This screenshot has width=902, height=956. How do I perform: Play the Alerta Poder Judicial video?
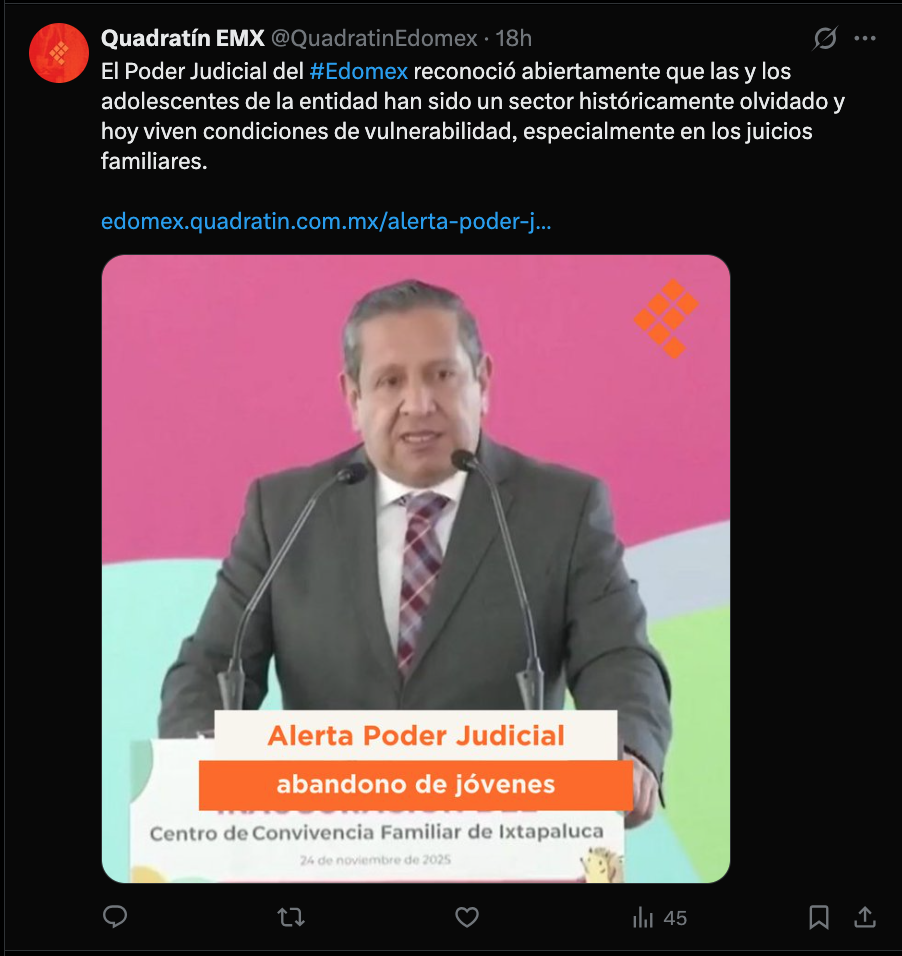click(x=415, y=568)
